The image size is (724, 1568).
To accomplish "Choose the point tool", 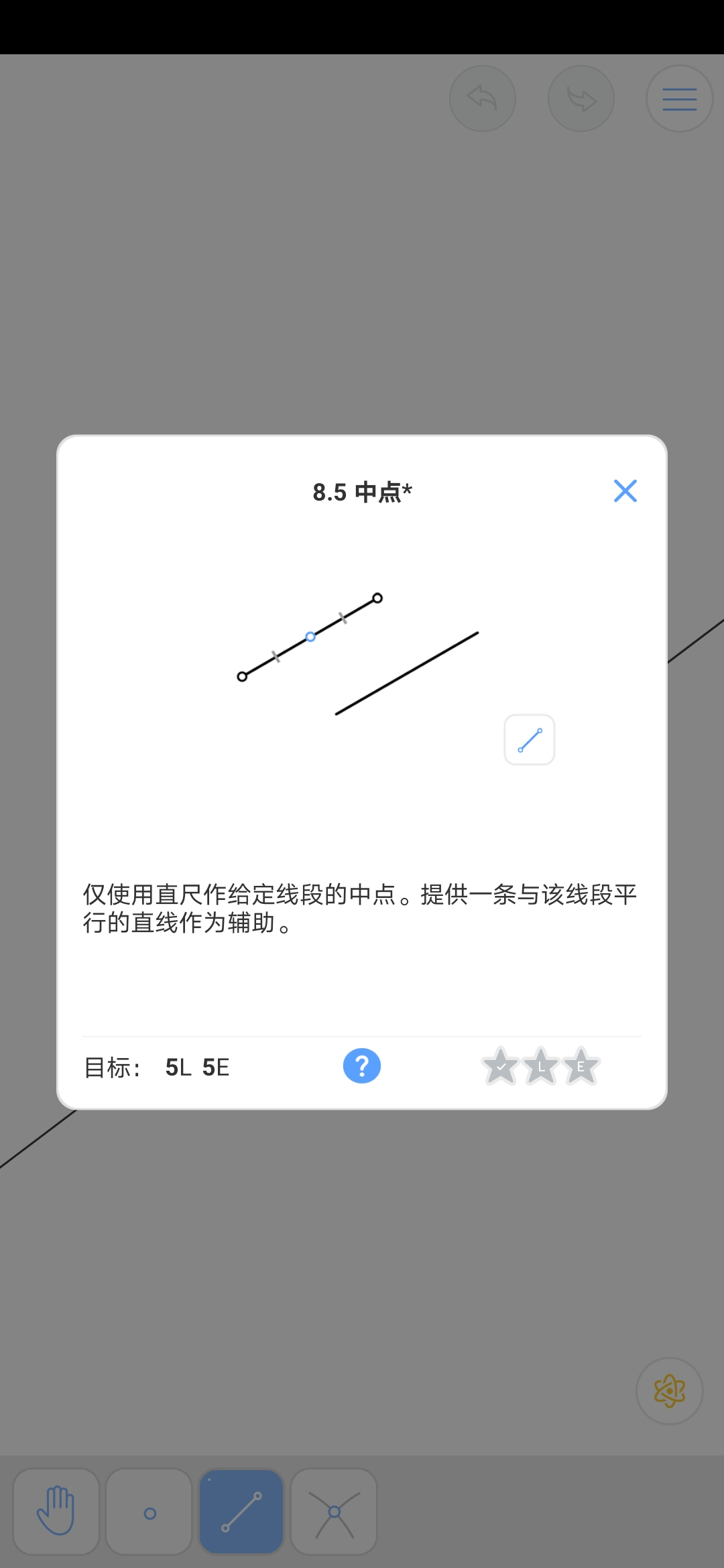I will coord(149,1511).
